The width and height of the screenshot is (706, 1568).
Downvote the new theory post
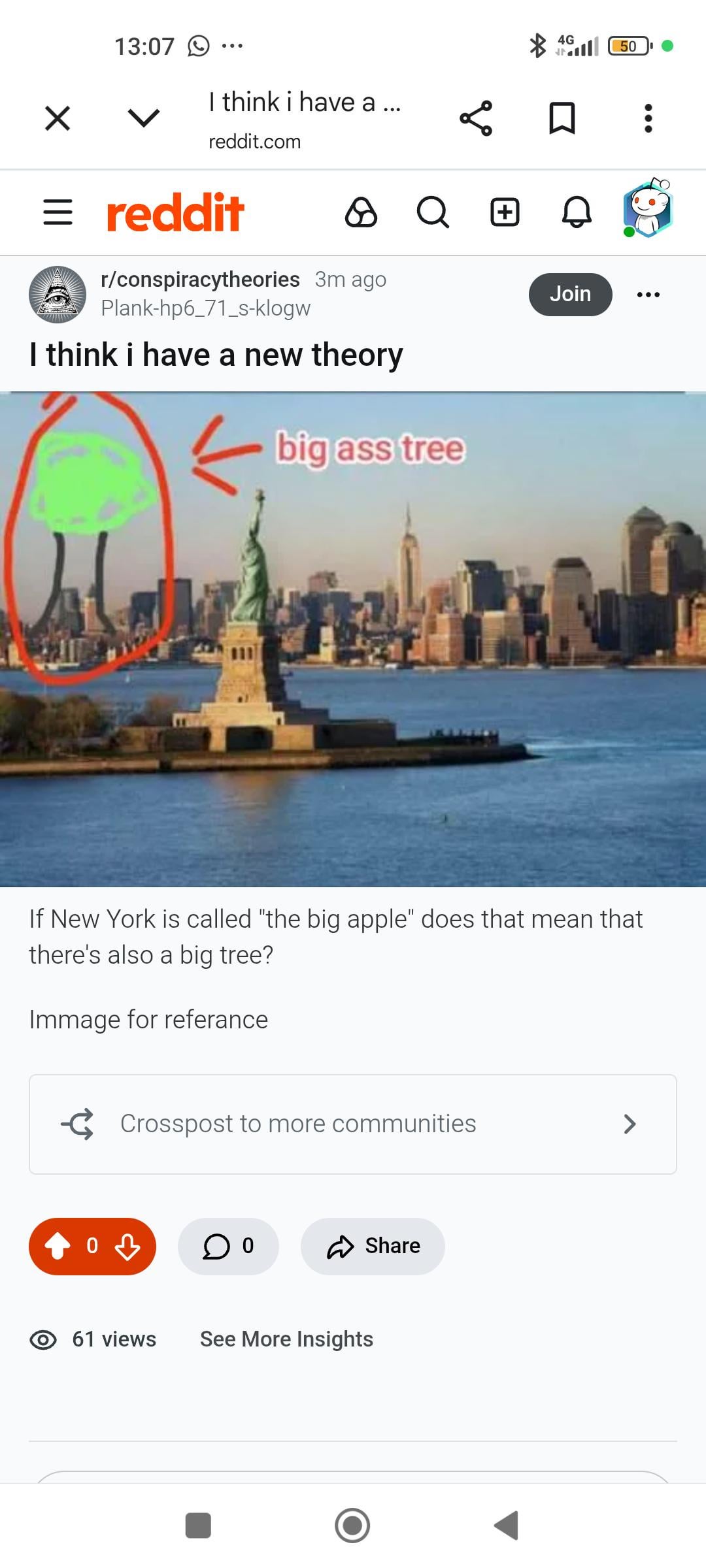click(127, 1247)
